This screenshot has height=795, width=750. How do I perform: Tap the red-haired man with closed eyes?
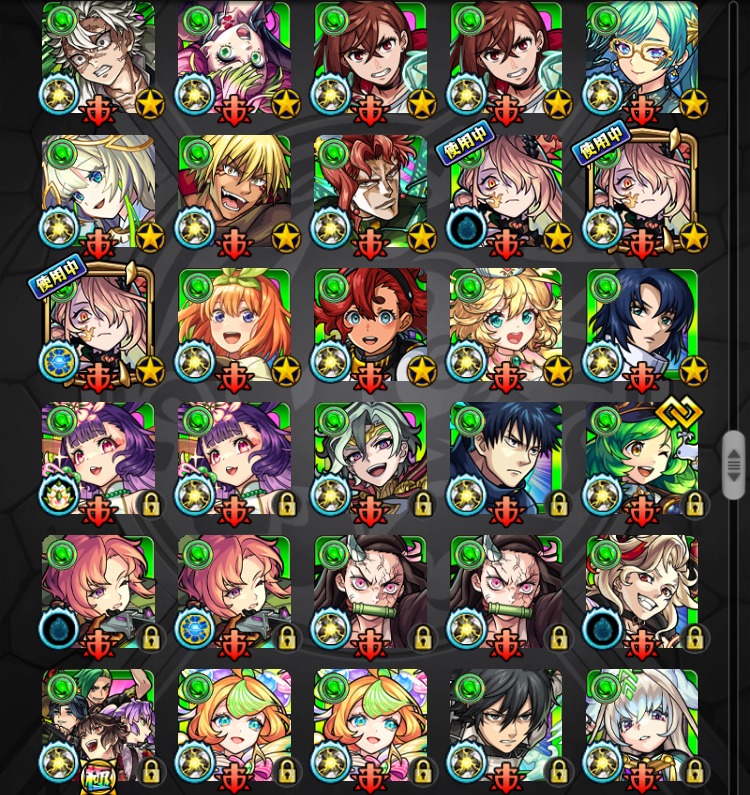coord(370,192)
